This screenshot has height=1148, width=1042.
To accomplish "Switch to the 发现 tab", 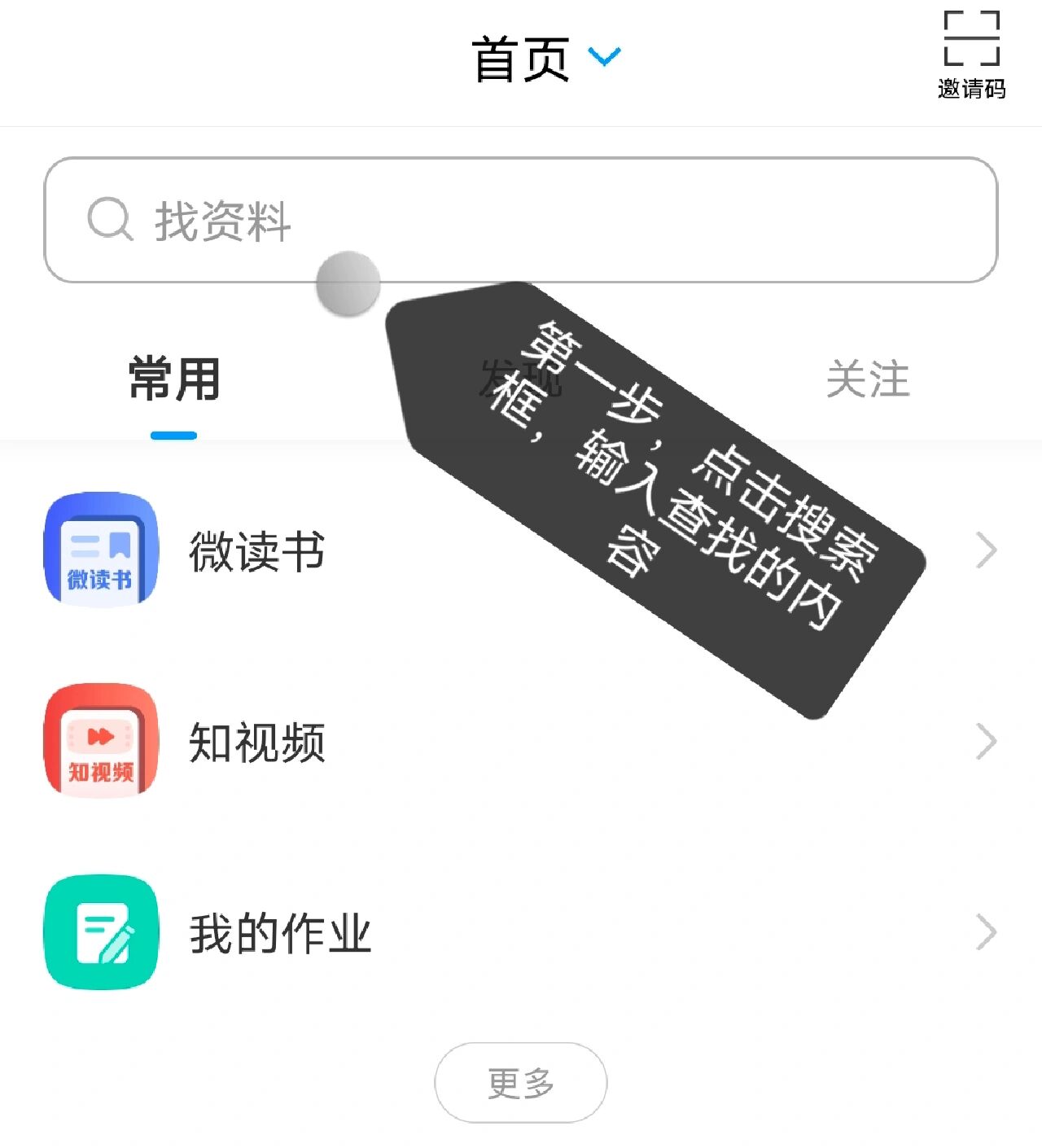I will point(521,379).
